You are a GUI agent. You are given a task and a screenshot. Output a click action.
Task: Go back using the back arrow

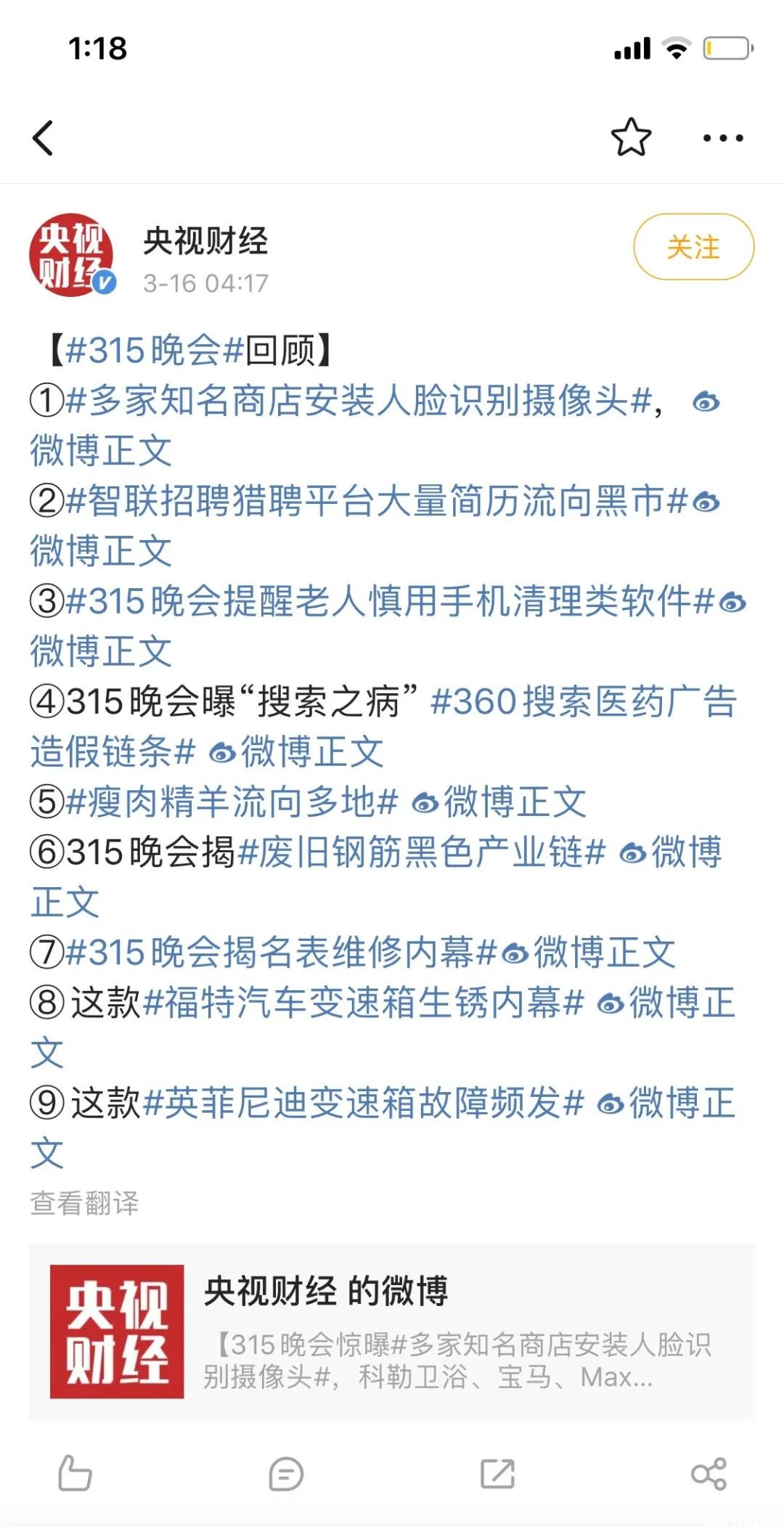[x=44, y=138]
